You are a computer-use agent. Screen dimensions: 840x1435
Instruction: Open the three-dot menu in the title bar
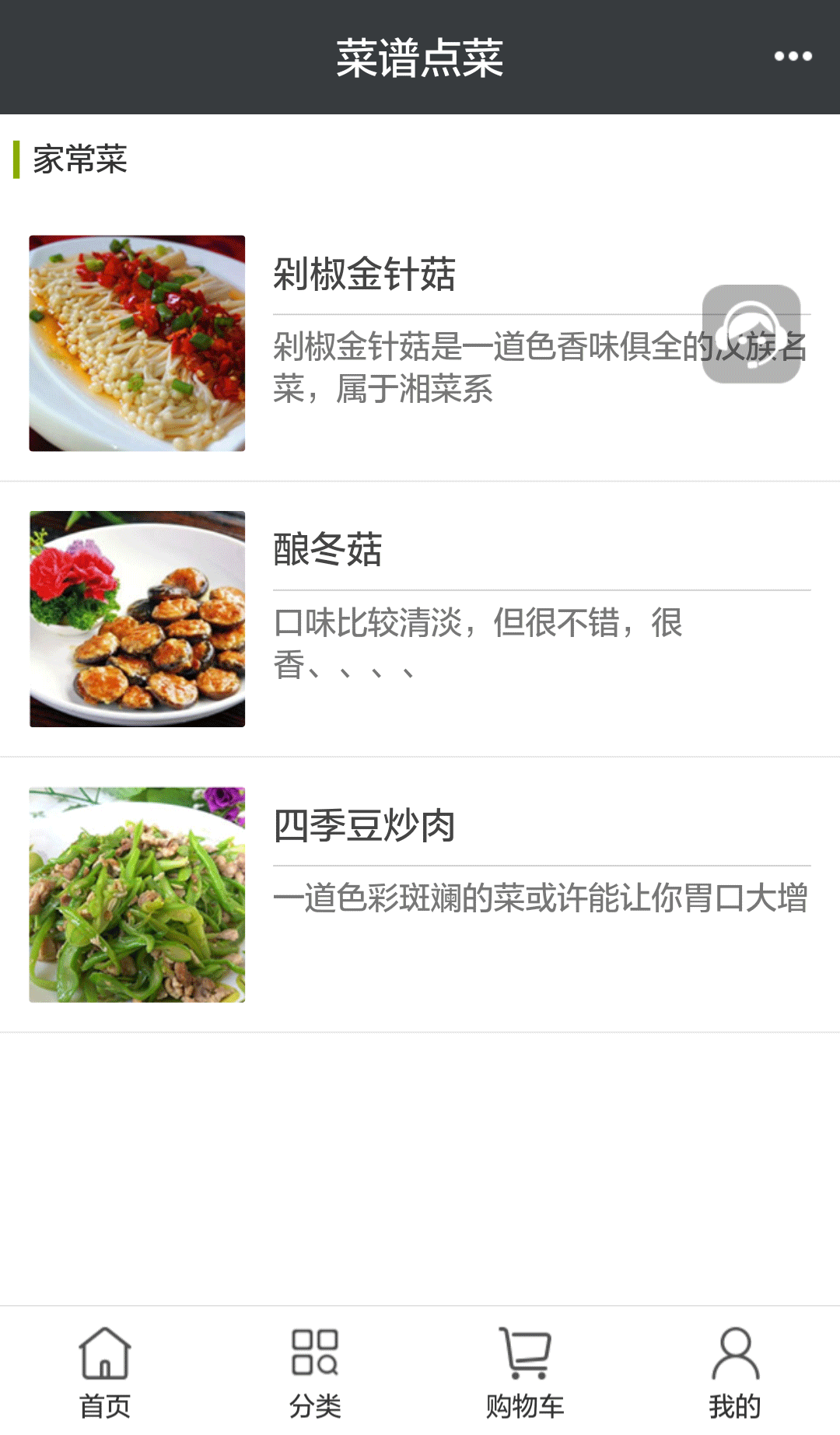793,55
